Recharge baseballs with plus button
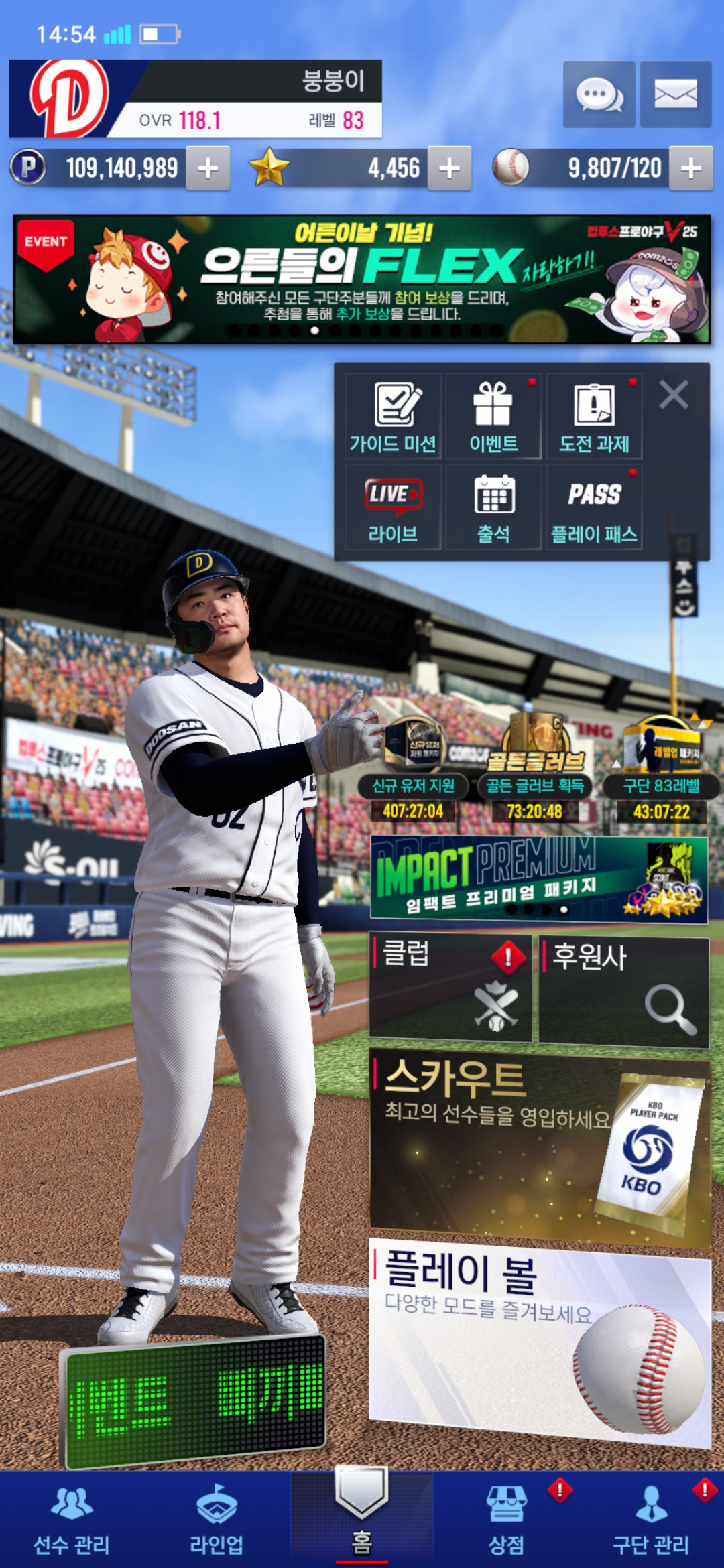The height and width of the screenshot is (1568, 724). 690,168
